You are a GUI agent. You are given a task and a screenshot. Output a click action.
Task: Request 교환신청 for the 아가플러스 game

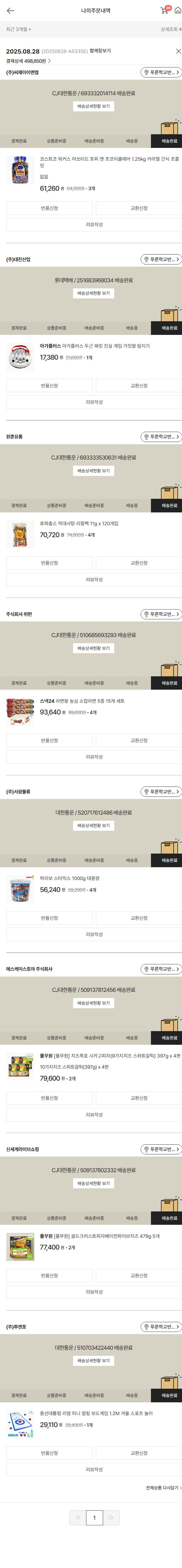(139, 385)
